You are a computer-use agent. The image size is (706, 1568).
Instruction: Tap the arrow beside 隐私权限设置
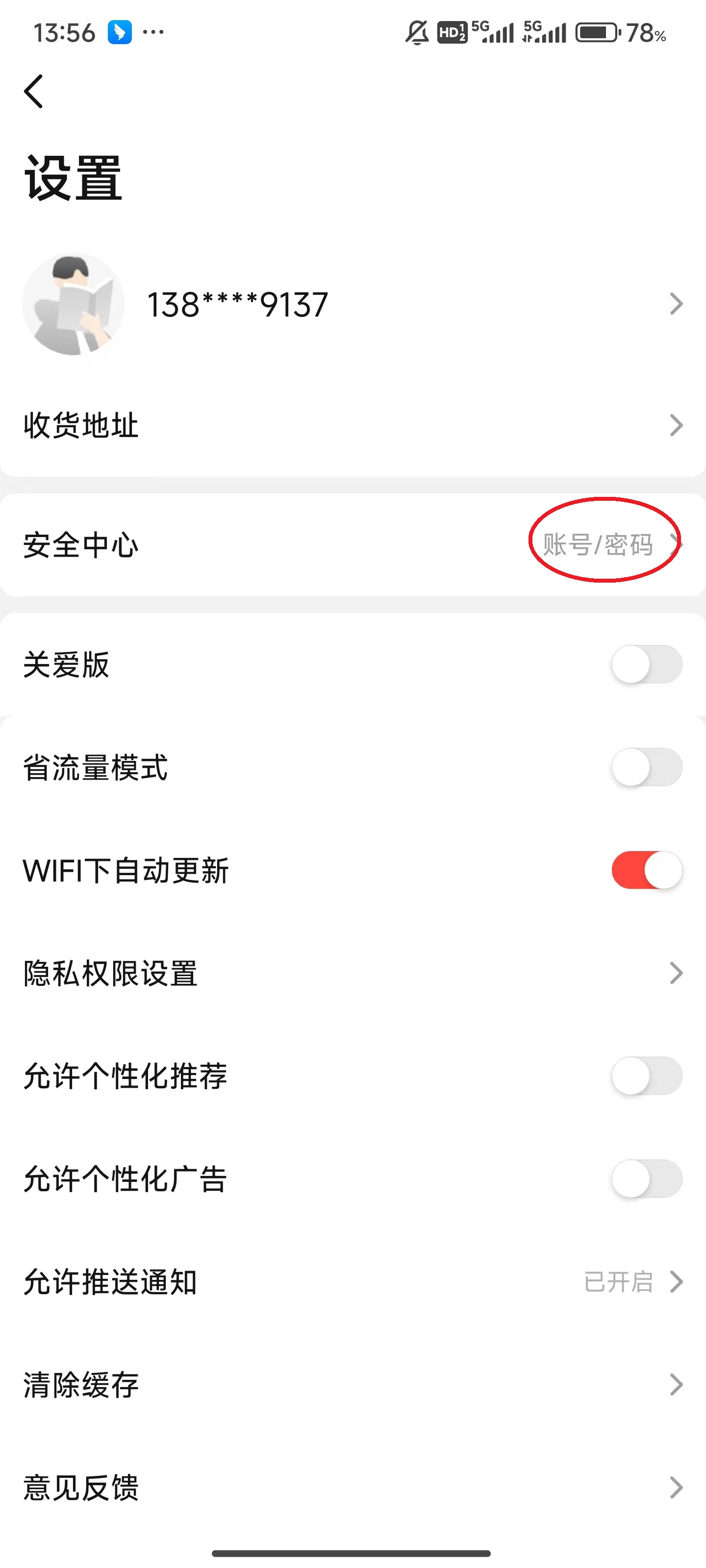coord(676,973)
